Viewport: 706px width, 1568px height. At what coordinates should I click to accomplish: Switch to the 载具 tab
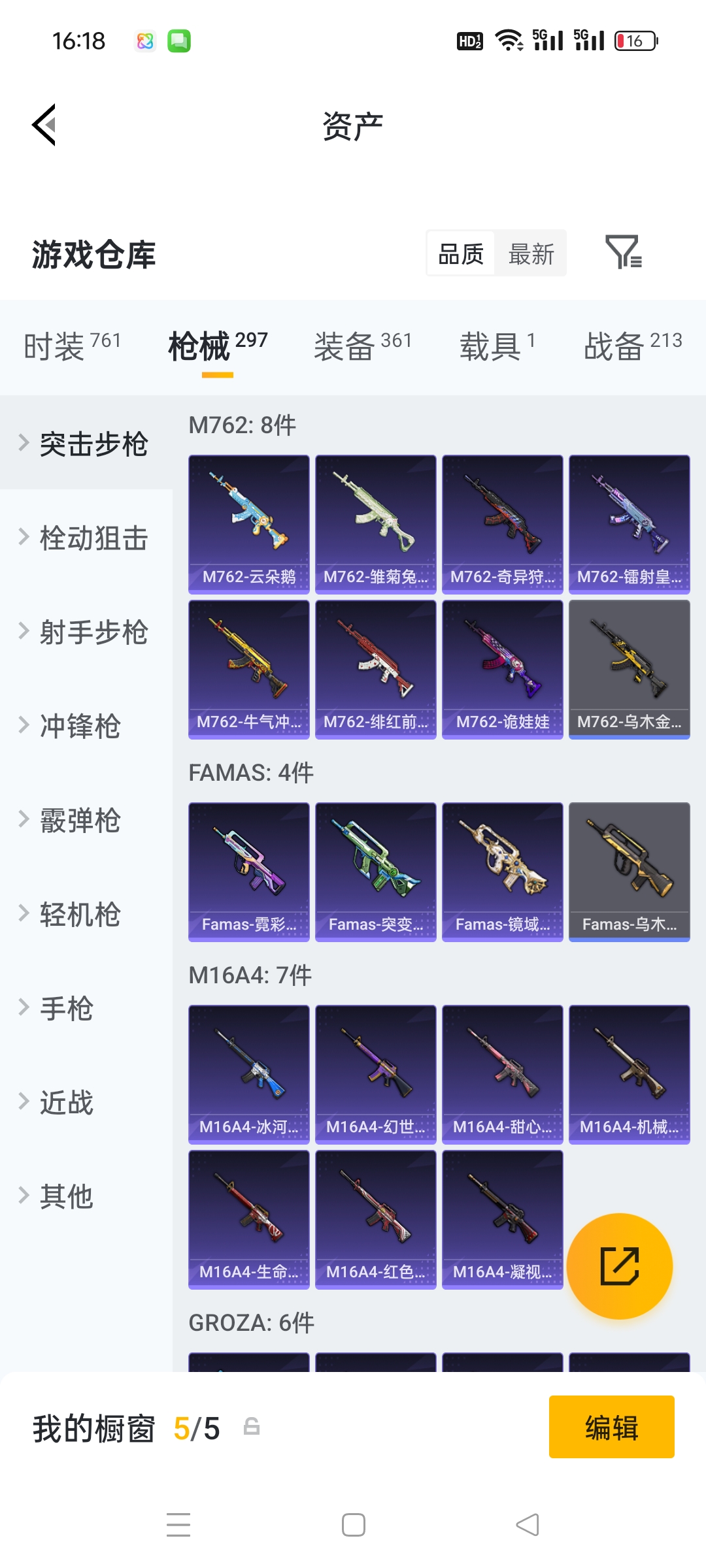(497, 346)
